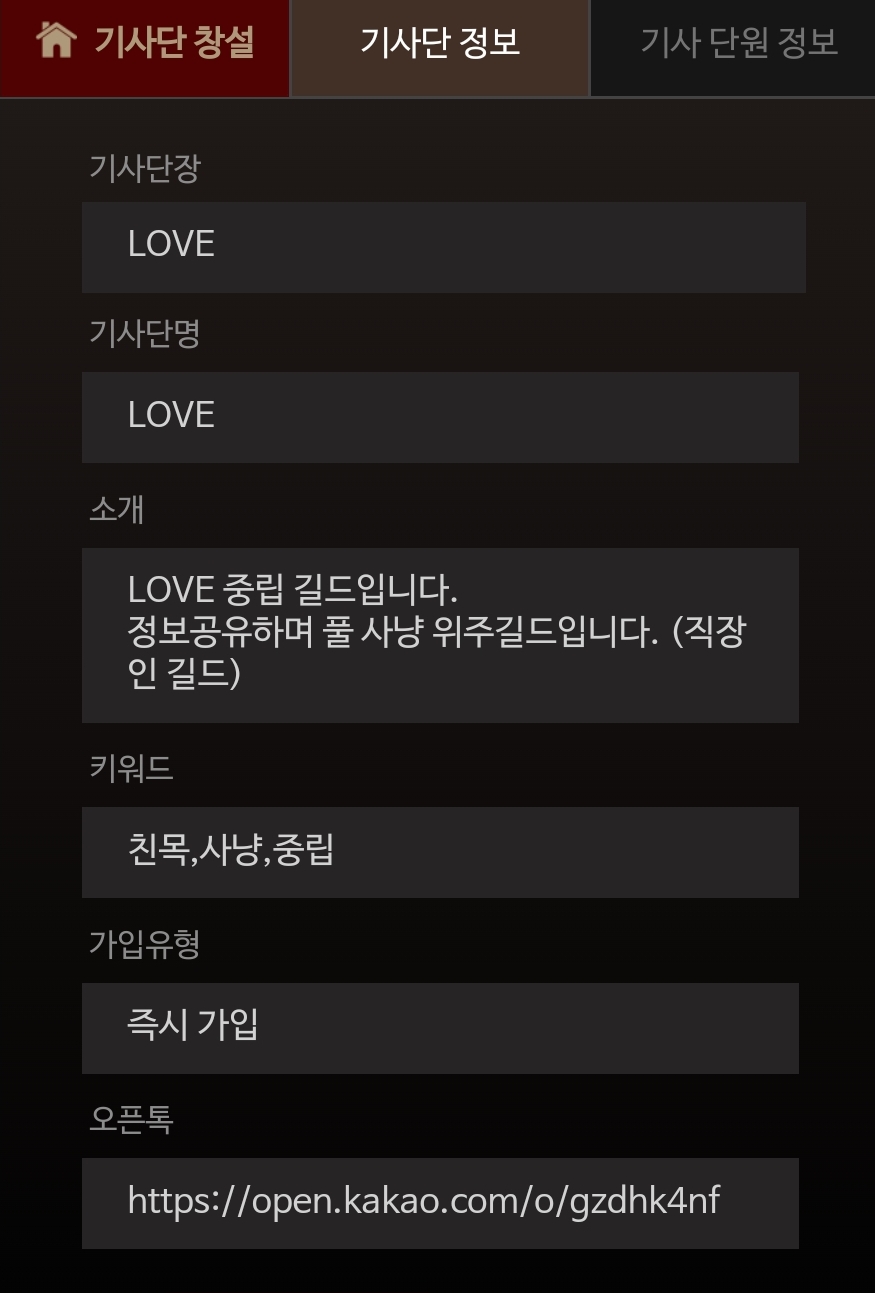Tap the 기사단장 field showing LOVE
The image size is (875, 1293).
tap(443, 246)
